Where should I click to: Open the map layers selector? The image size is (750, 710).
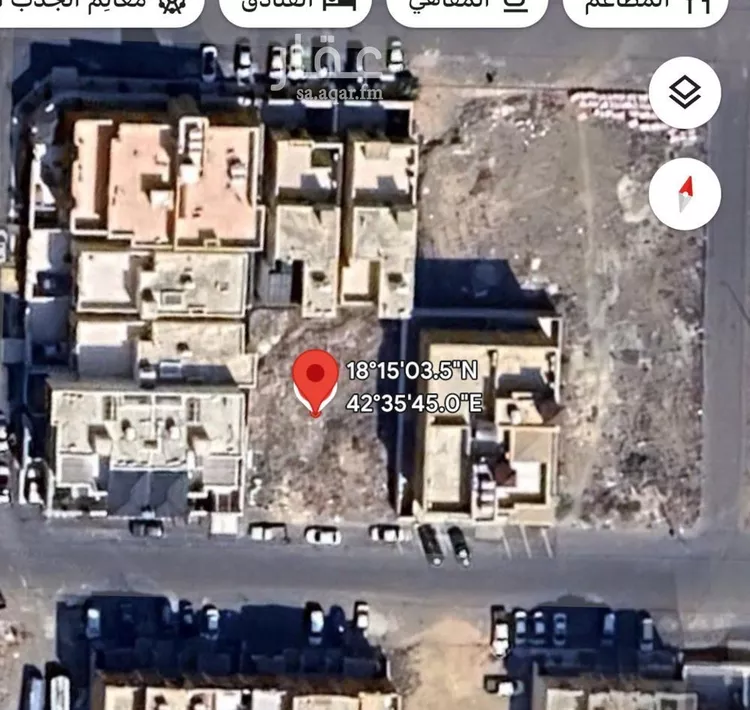tap(685, 93)
